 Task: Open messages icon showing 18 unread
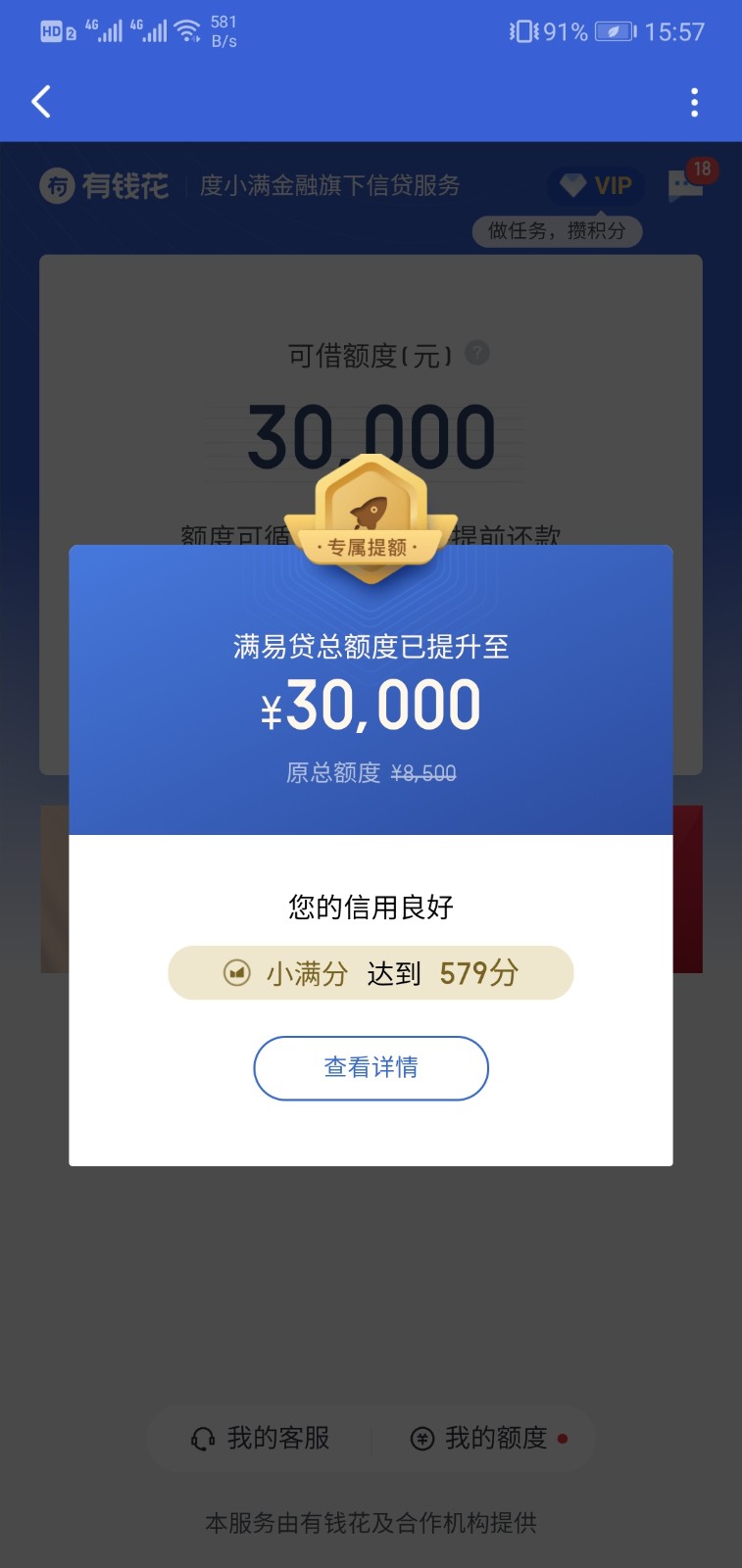coord(686,188)
